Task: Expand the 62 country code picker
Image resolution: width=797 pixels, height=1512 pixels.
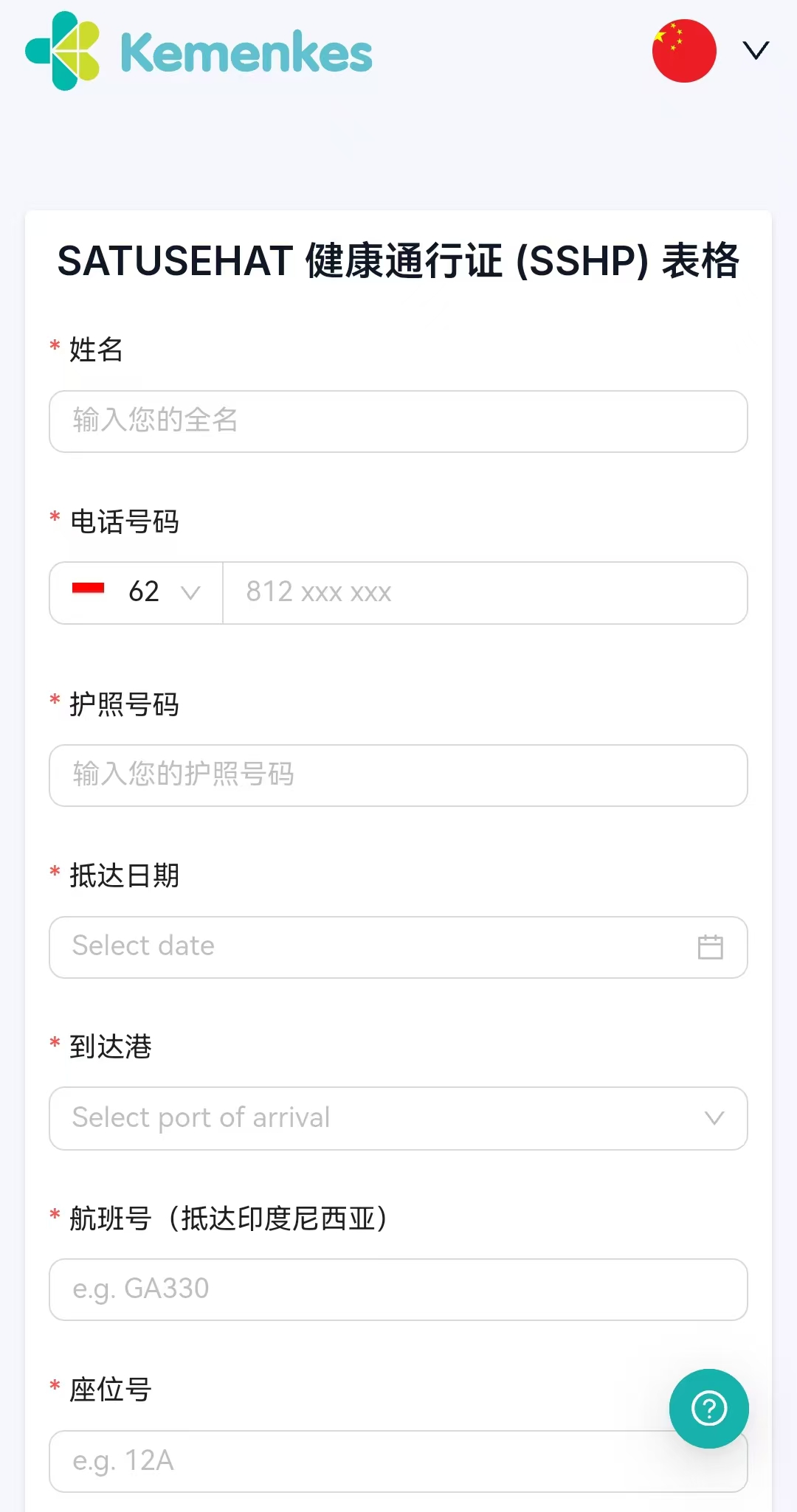Action: [x=137, y=593]
